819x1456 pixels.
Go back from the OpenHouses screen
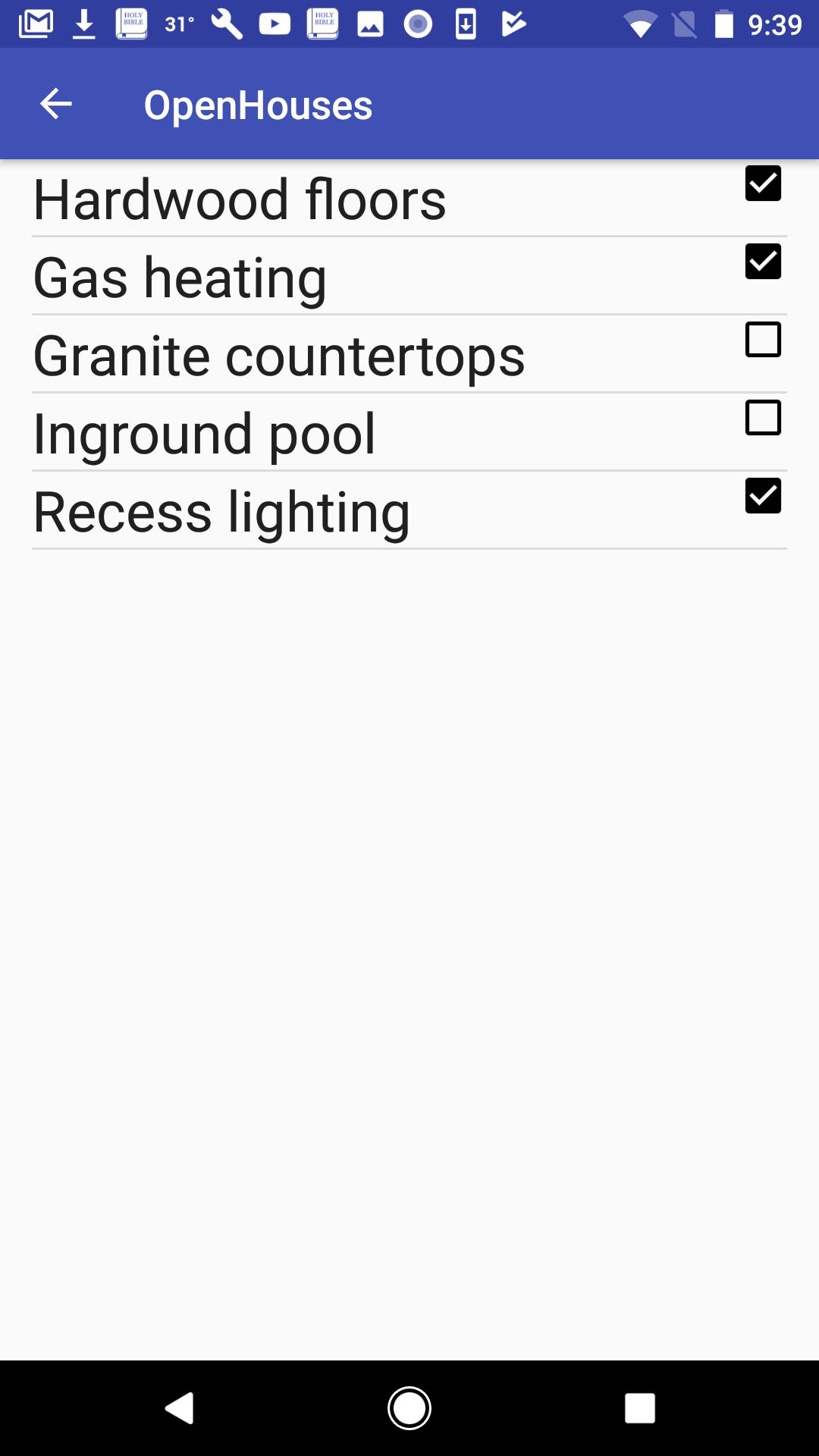coord(55,104)
